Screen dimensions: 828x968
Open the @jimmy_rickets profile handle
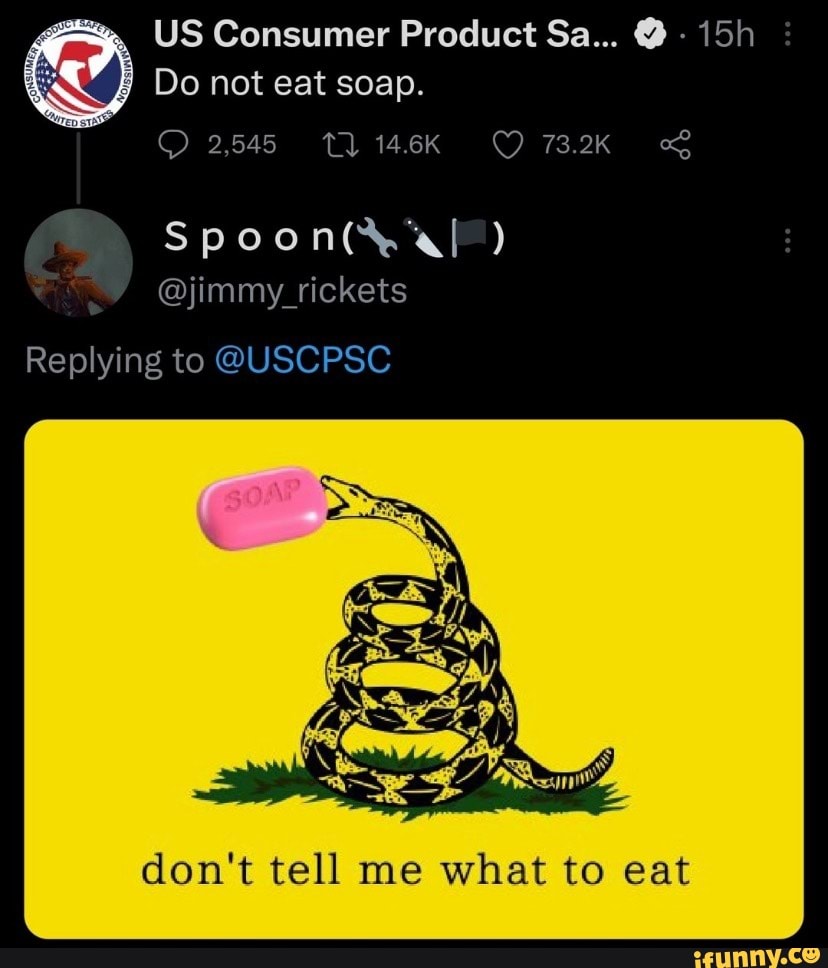(281, 290)
